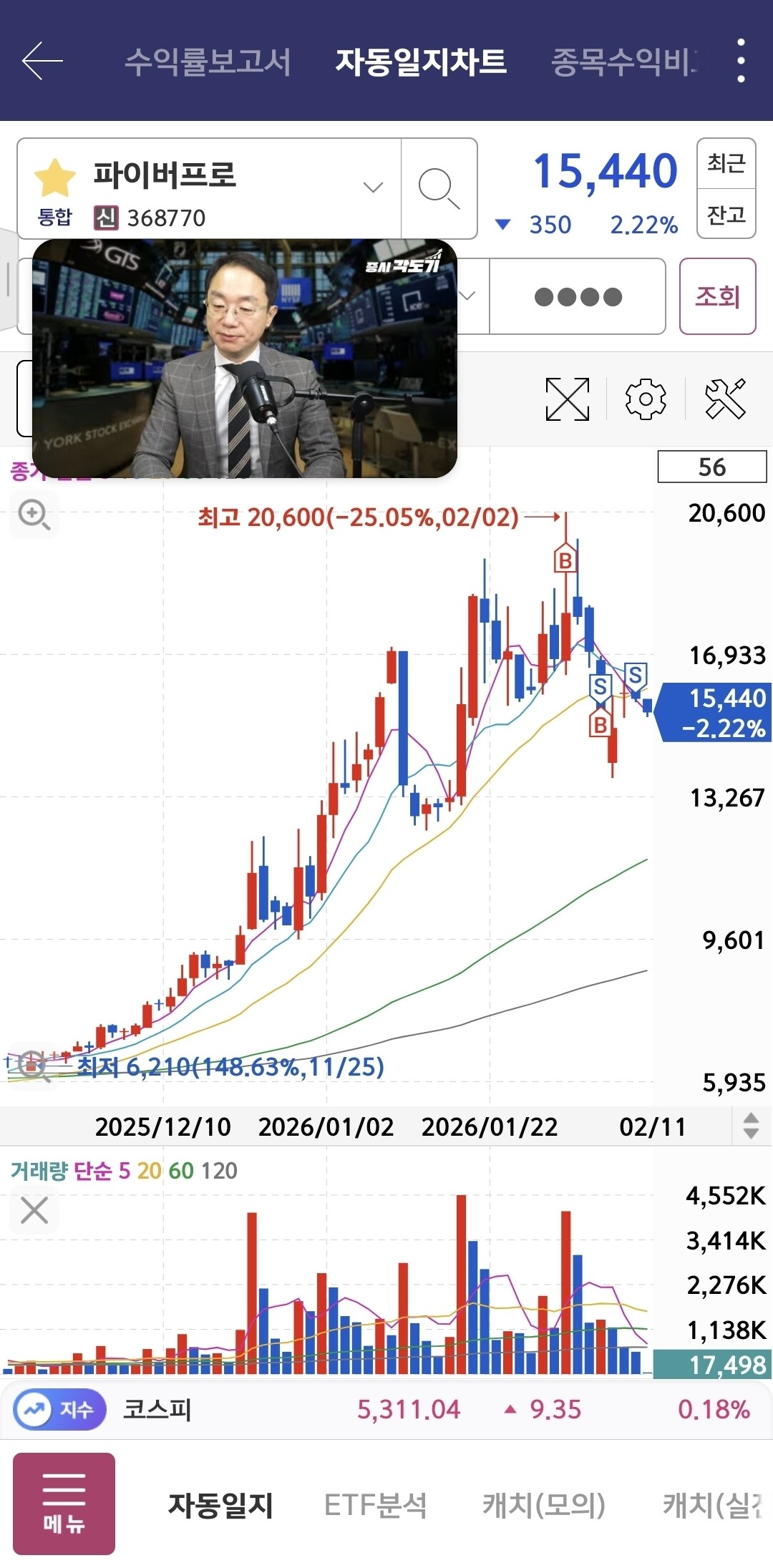Viewport: 773px width, 1568px height.
Task: Tap the password field with dots
Action: point(578,296)
